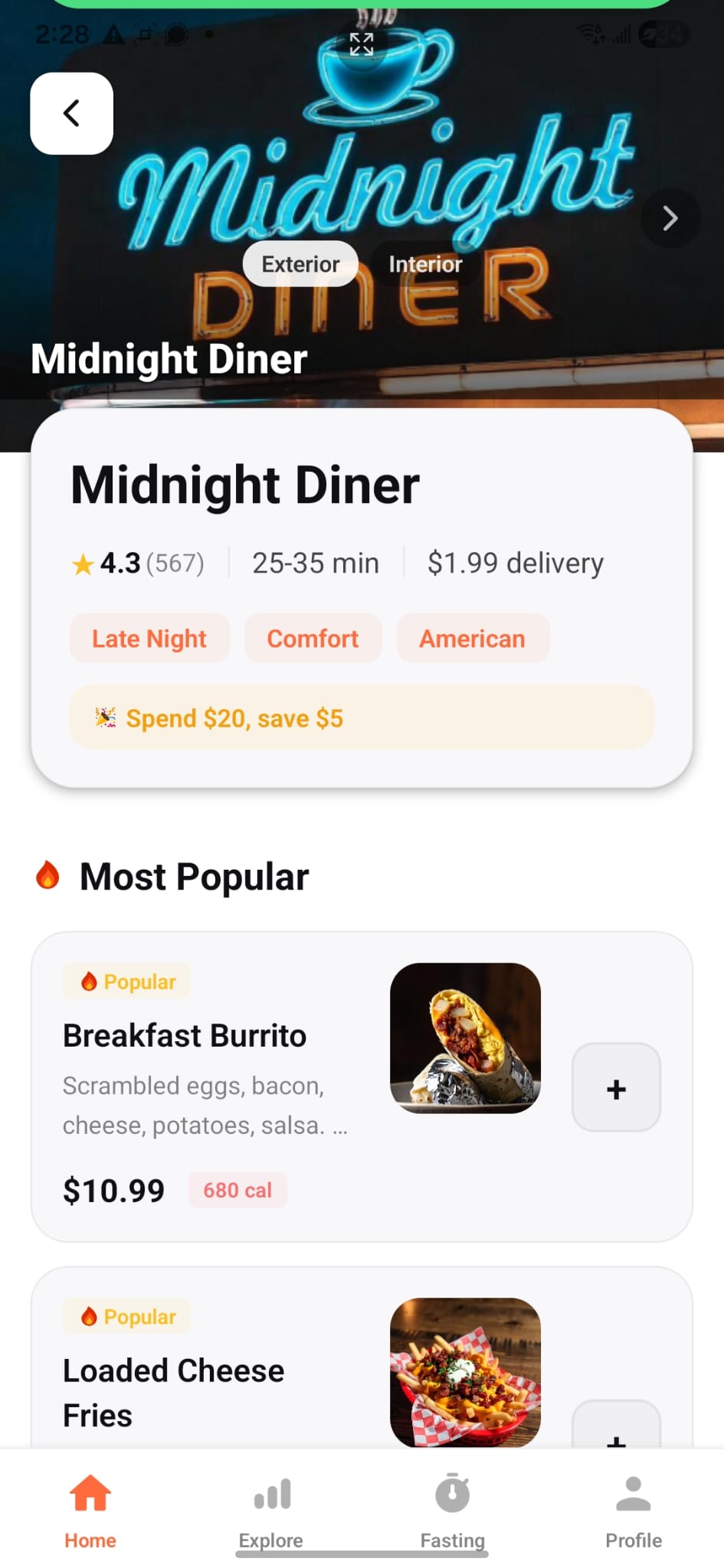This screenshot has width=724, height=1568.
Task: View the Loaded Cheese Fries photo
Action: [x=466, y=1370]
